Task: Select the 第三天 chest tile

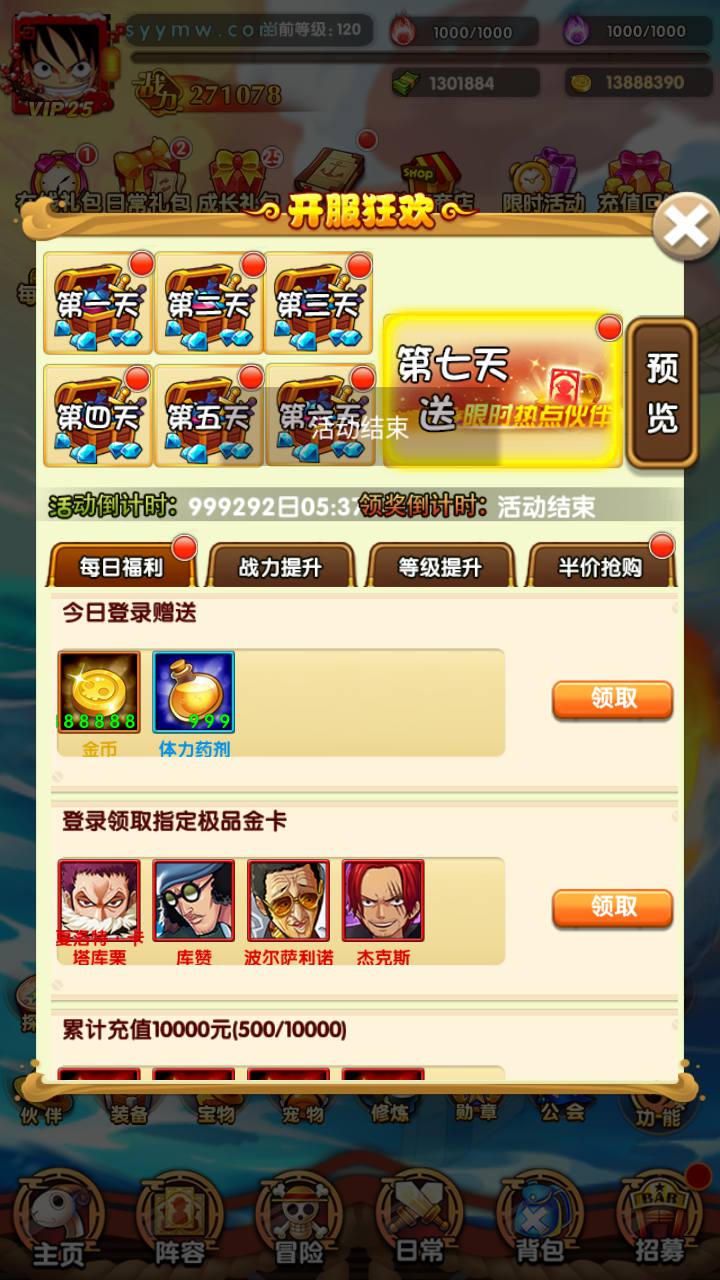Action: coord(318,303)
